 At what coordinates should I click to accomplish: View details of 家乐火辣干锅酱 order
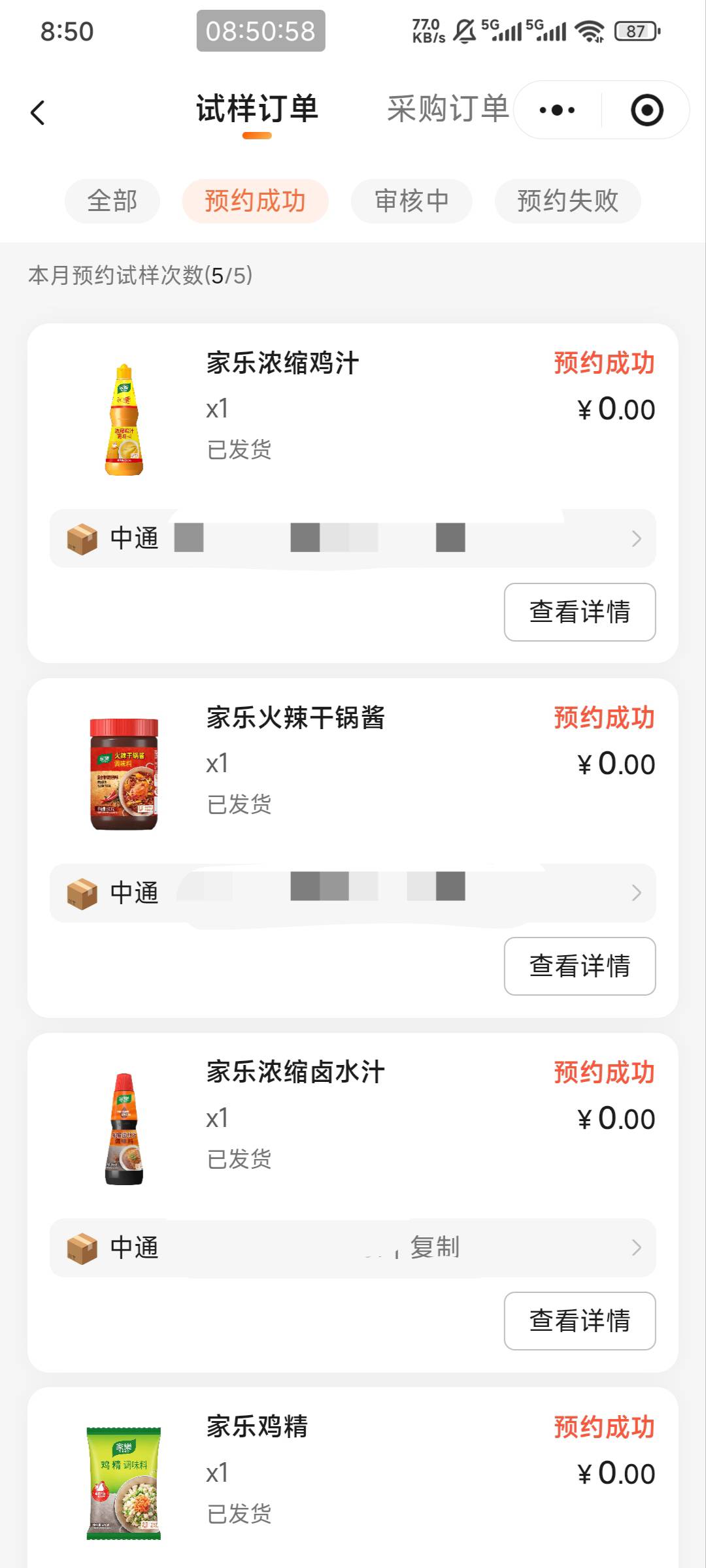click(x=580, y=966)
